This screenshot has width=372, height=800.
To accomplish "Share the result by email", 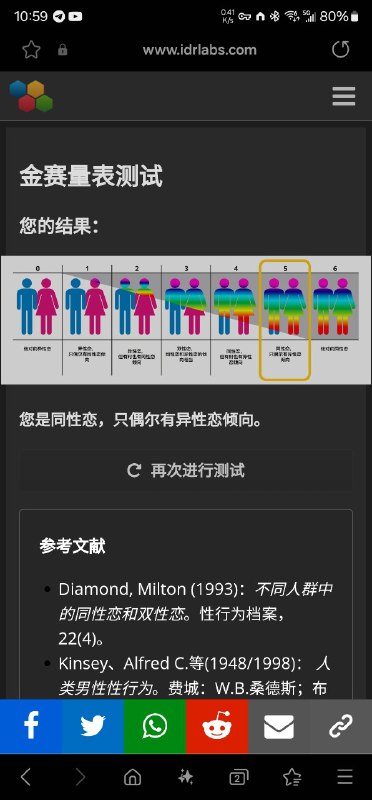I will coord(279,726).
